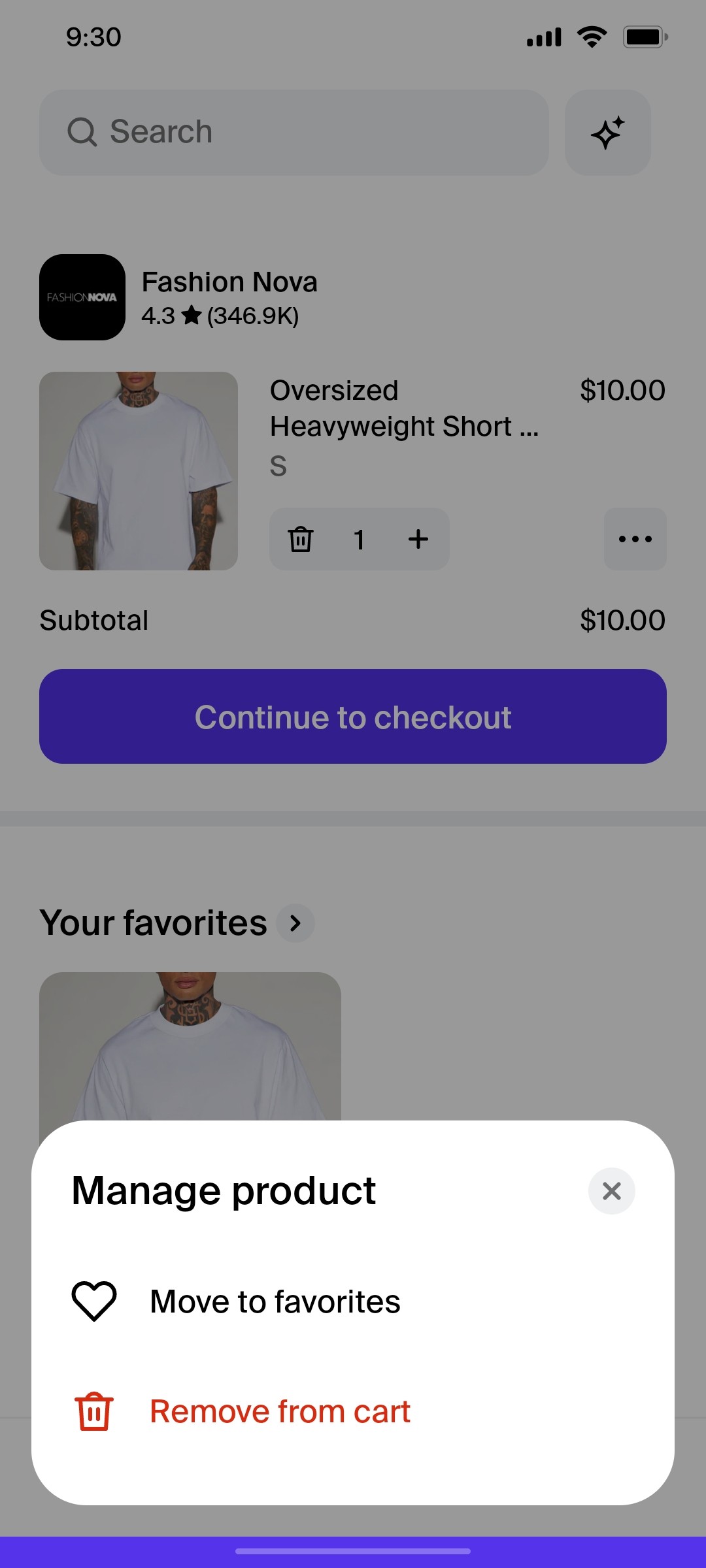Tap the plus icon to add one more
The width and height of the screenshot is (706, 1568).
[418, 539]
